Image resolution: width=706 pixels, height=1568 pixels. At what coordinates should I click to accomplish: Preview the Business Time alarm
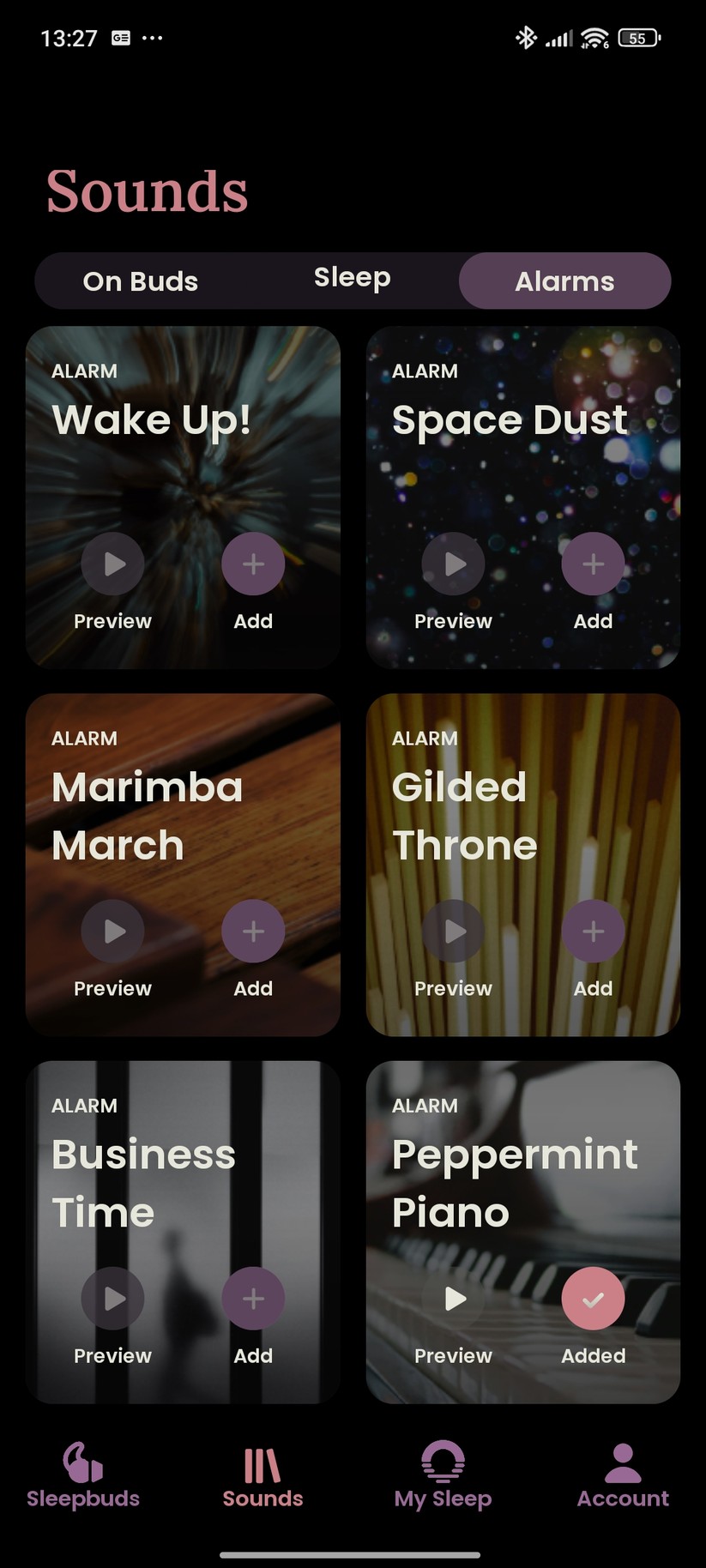[x=112, y=1298]
